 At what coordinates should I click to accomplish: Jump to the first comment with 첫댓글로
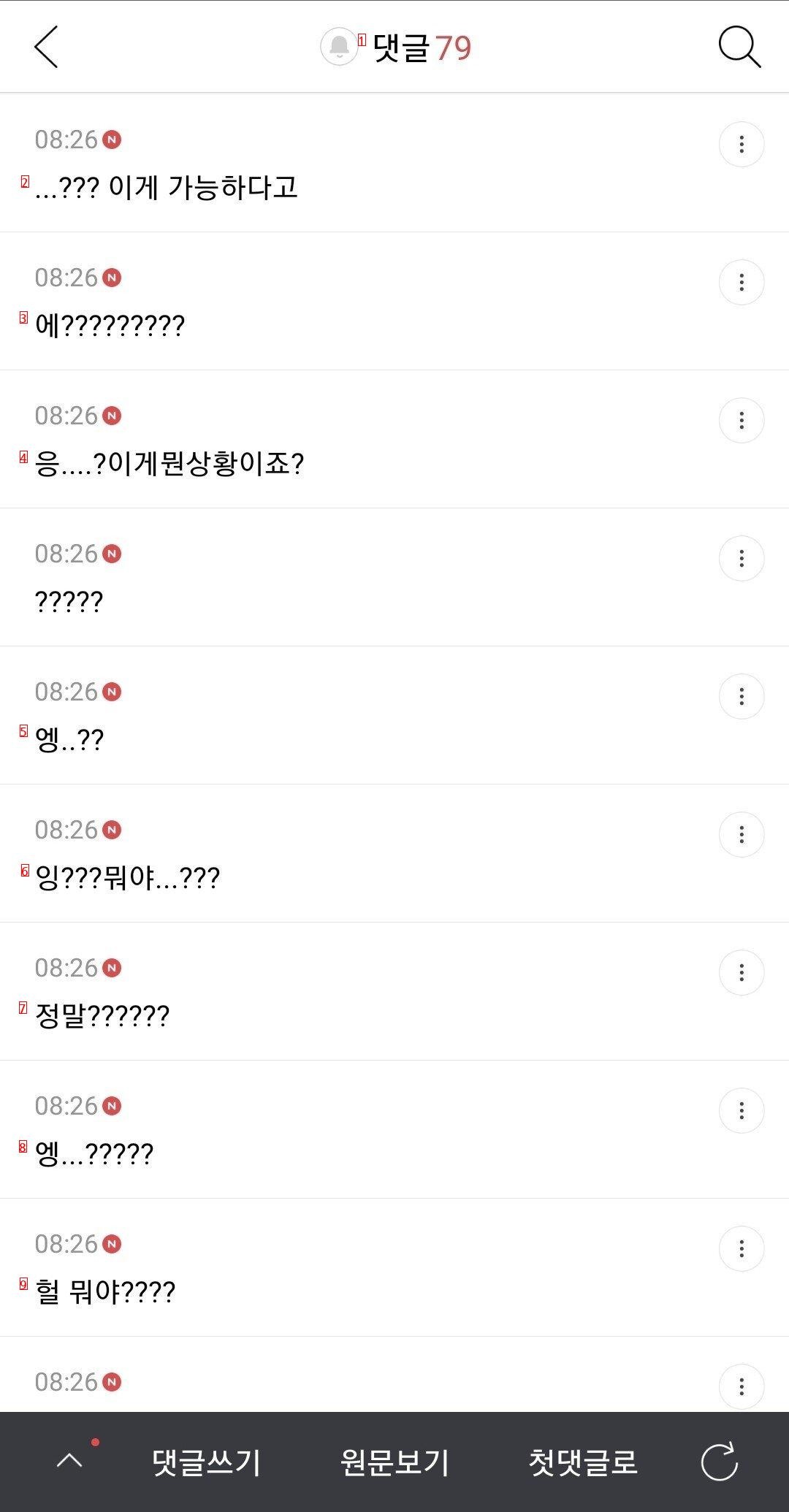(x=583, y=1462)
